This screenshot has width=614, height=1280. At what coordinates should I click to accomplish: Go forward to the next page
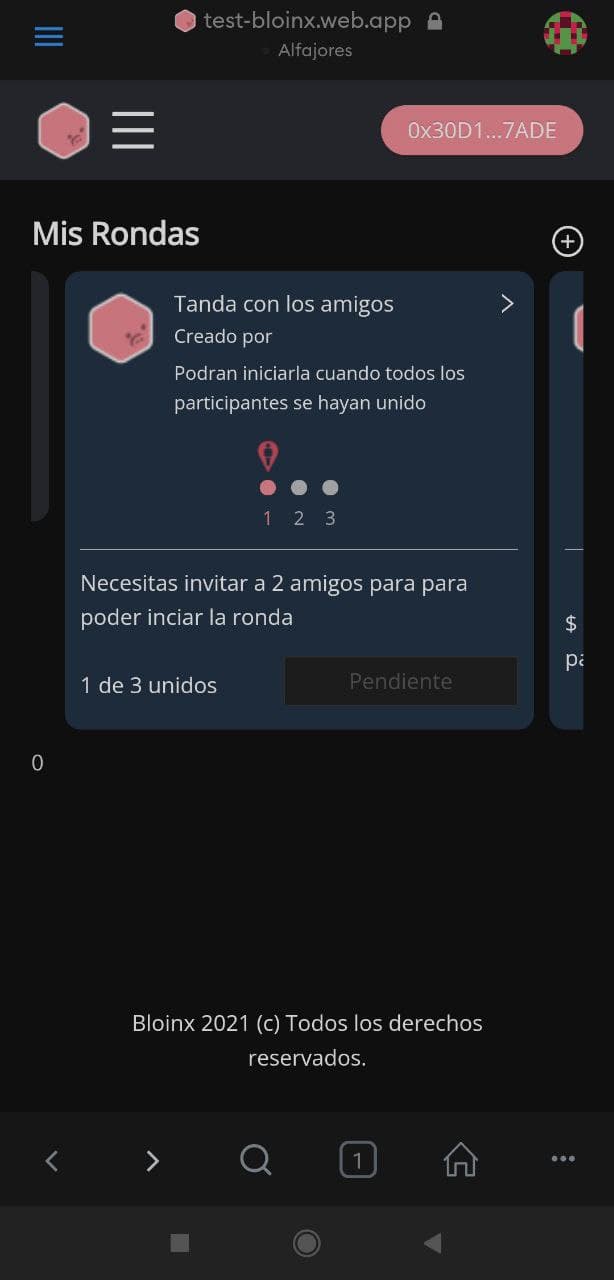152,1160
